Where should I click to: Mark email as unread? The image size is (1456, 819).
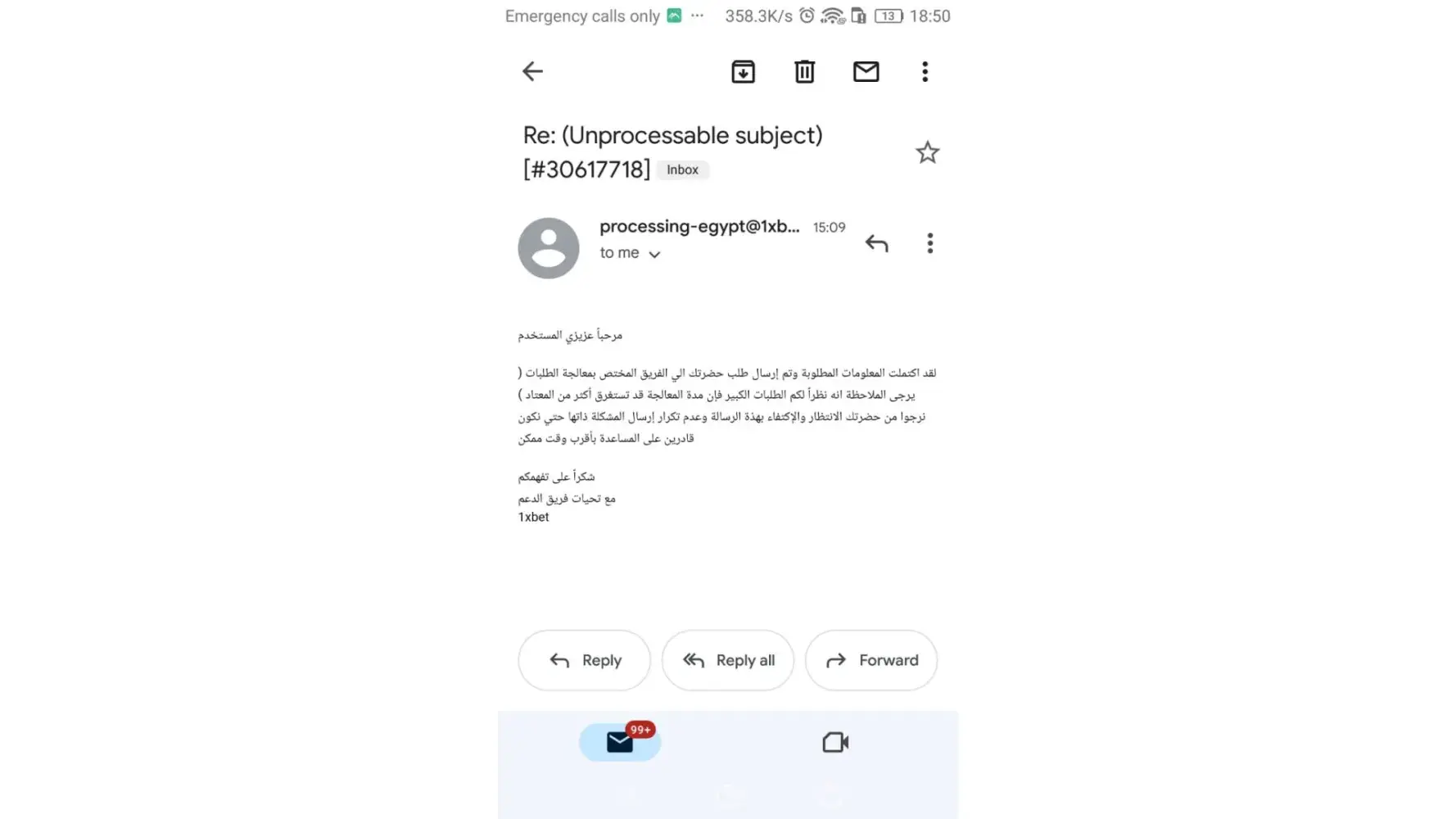coord(866,71)
